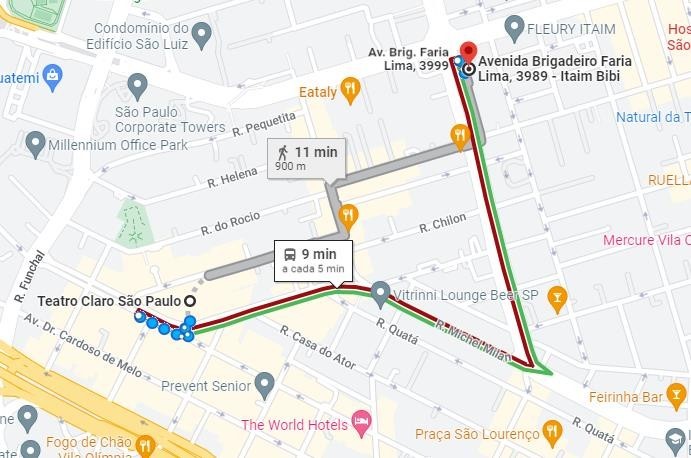
Task: Open the Eataly restaurant marker
Action: (x=349, y=92)
